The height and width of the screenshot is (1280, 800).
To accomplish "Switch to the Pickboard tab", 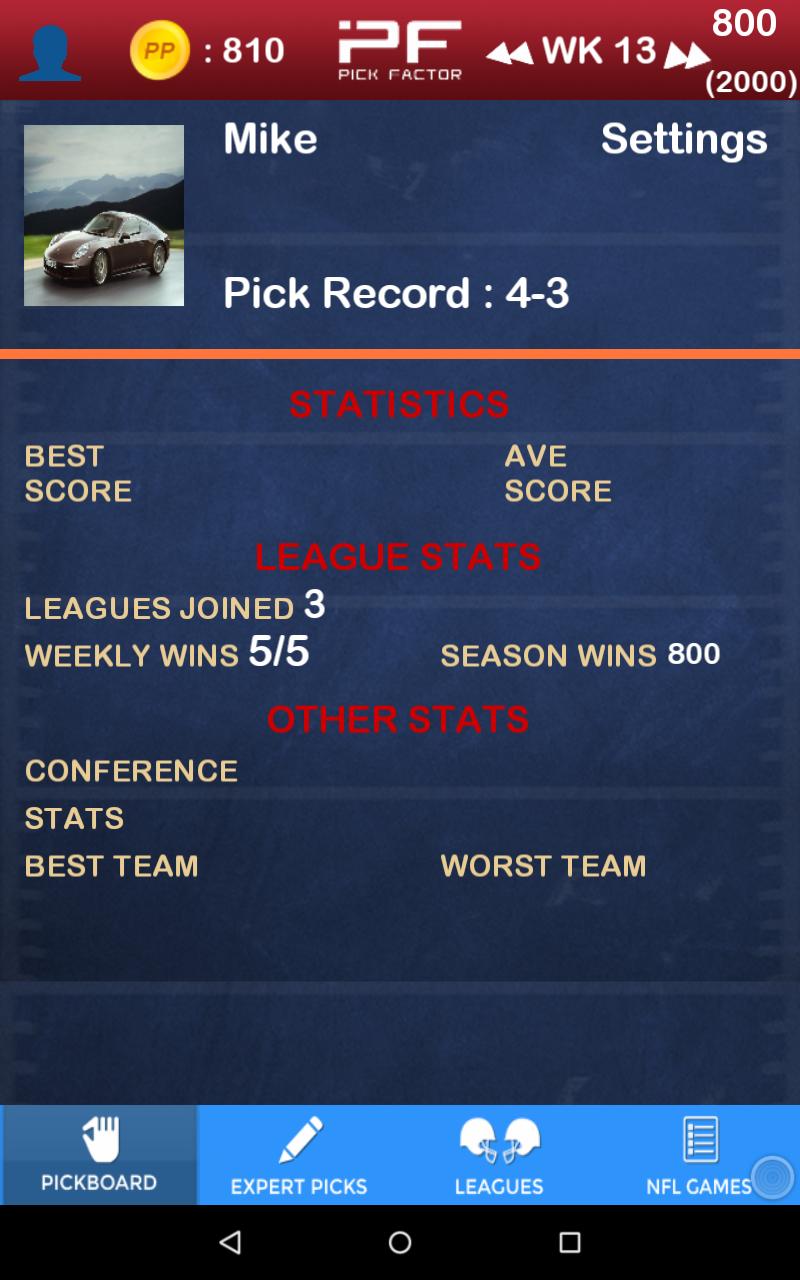I will pyautogui.click(x=99, y=1155).
